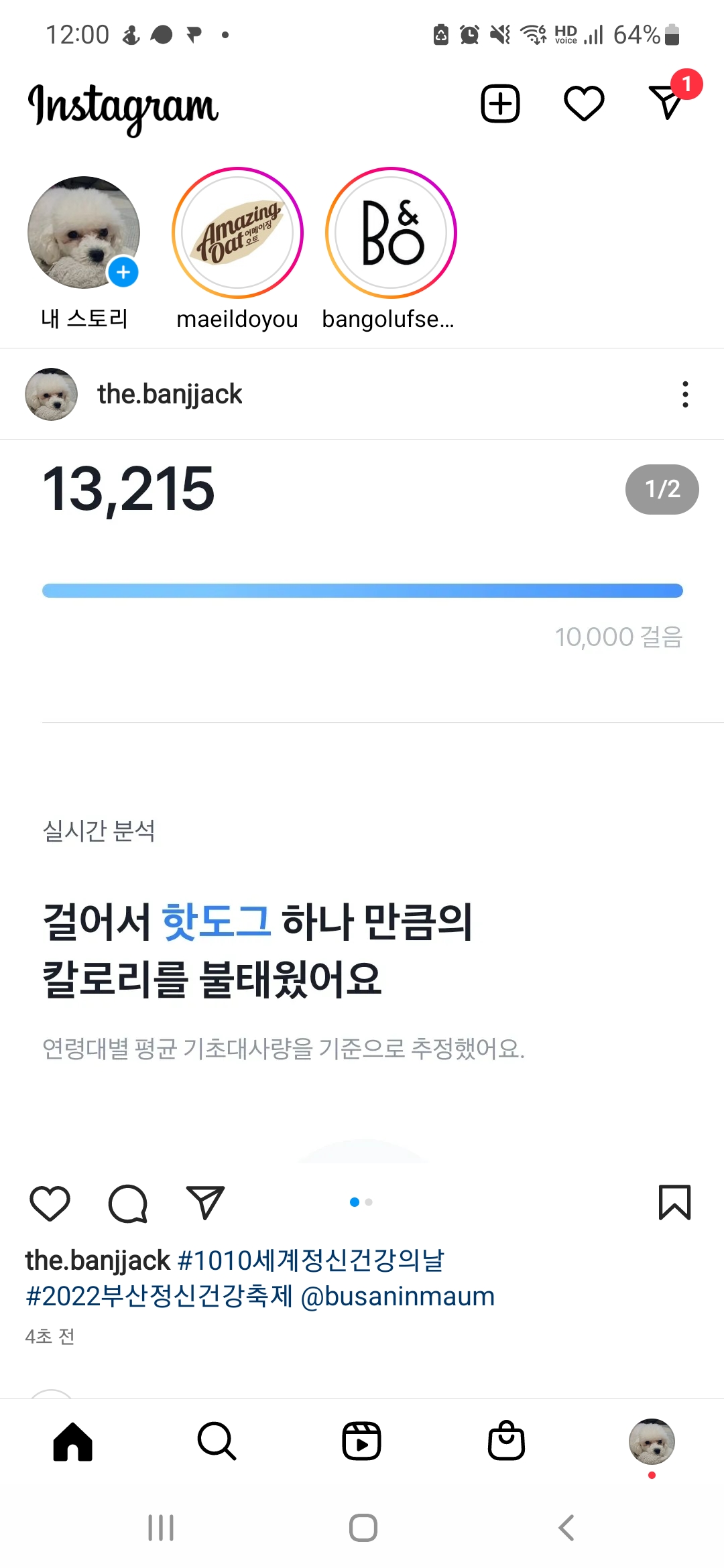Go back with the system back button
Image resolution: width=724 pixels, height=1568 pixels.
coord(566,1528)
